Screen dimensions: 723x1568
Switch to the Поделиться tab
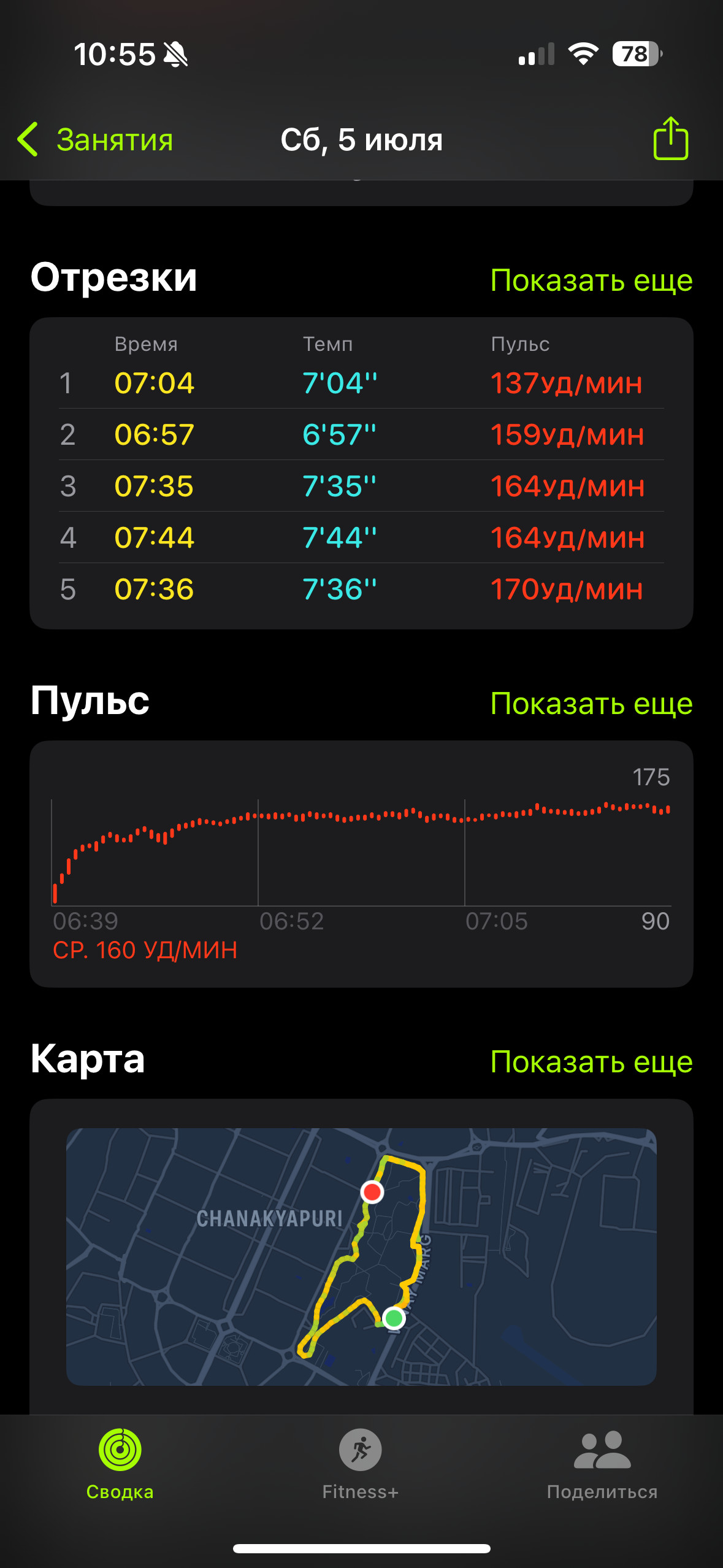602,1464
